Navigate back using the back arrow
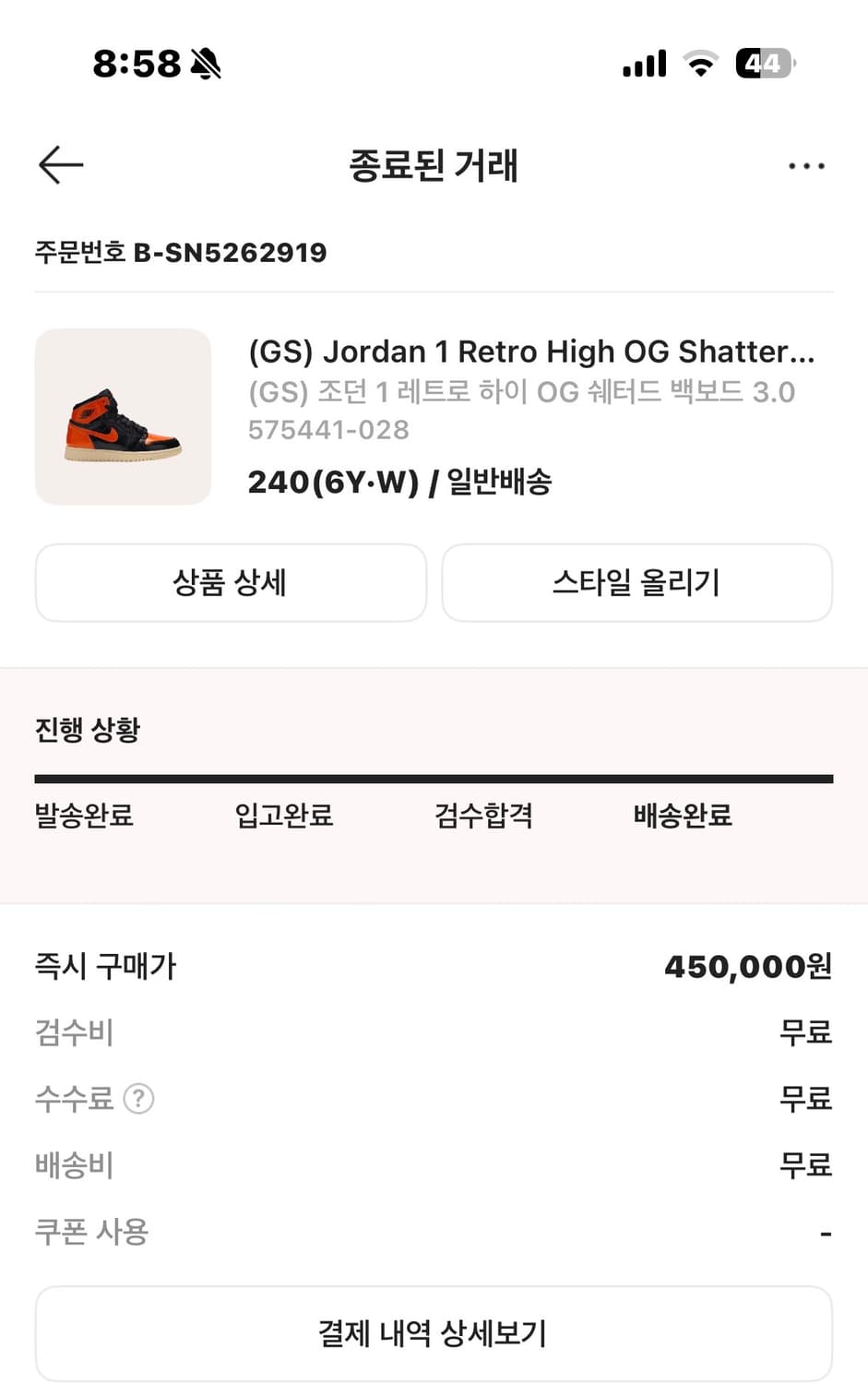The image size is (868, 1384). tap(59, 165)
